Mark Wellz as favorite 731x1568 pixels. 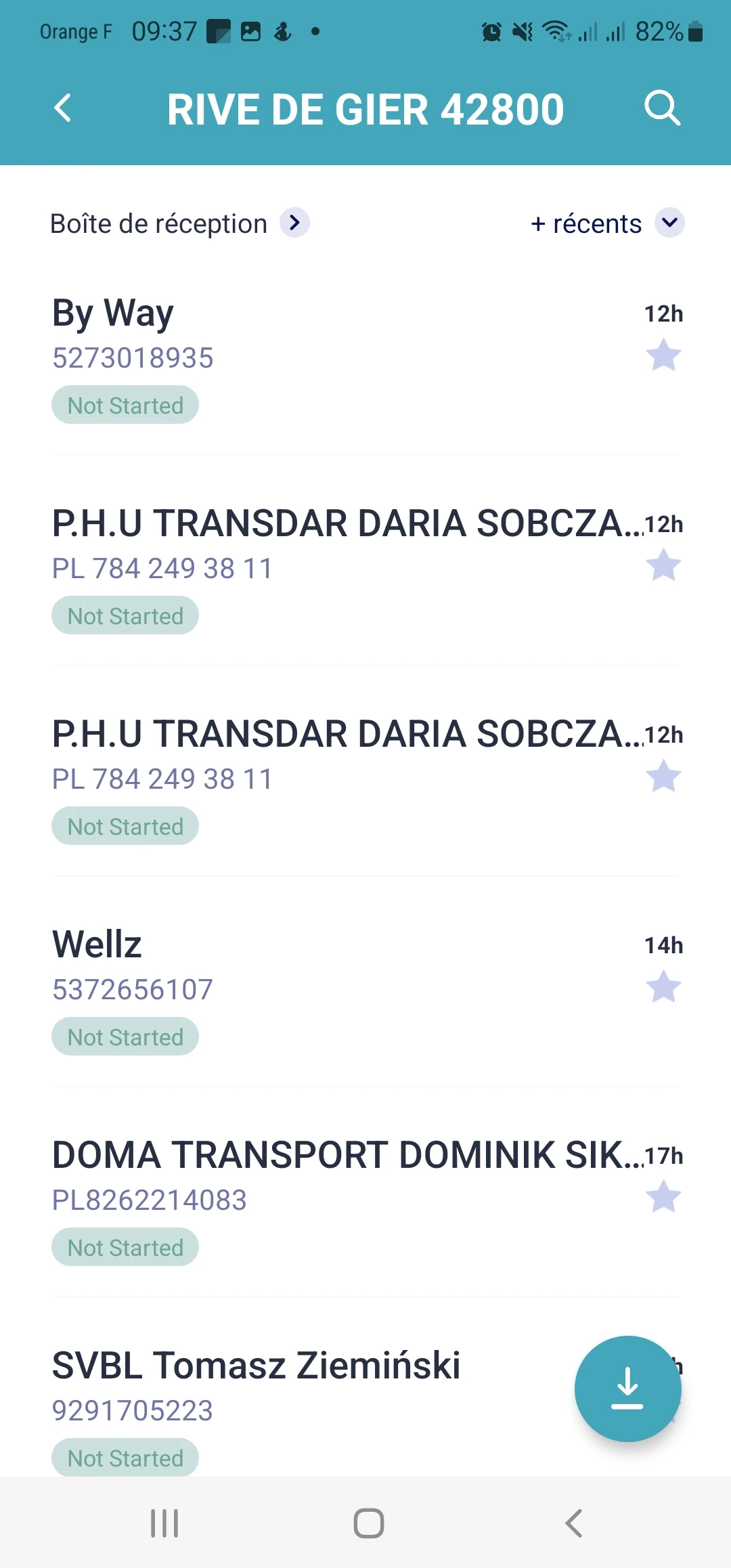tap(663, 986)
